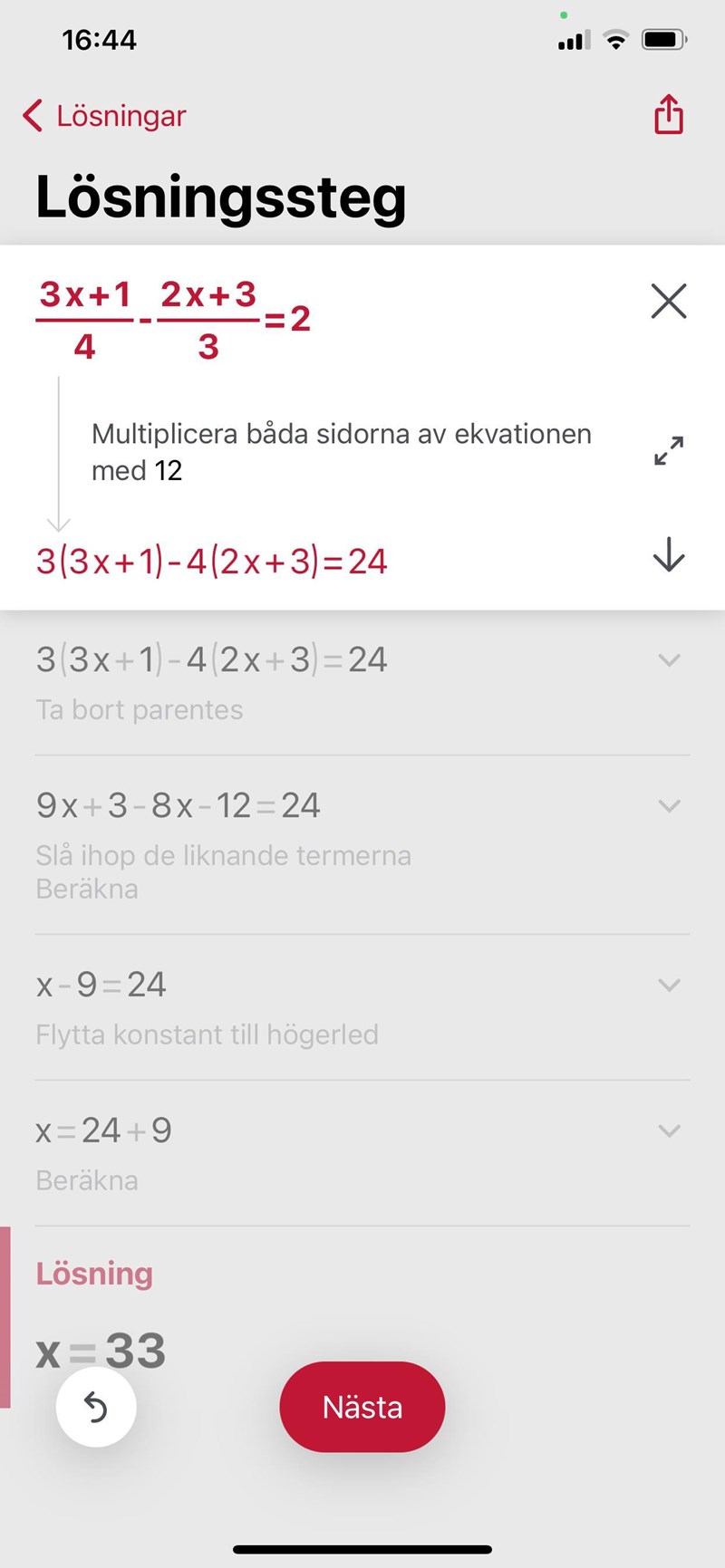This screenshot has width=725, height=1568.
Task: Share this solution
Action: pyautogui.click(x=669, y=115)
